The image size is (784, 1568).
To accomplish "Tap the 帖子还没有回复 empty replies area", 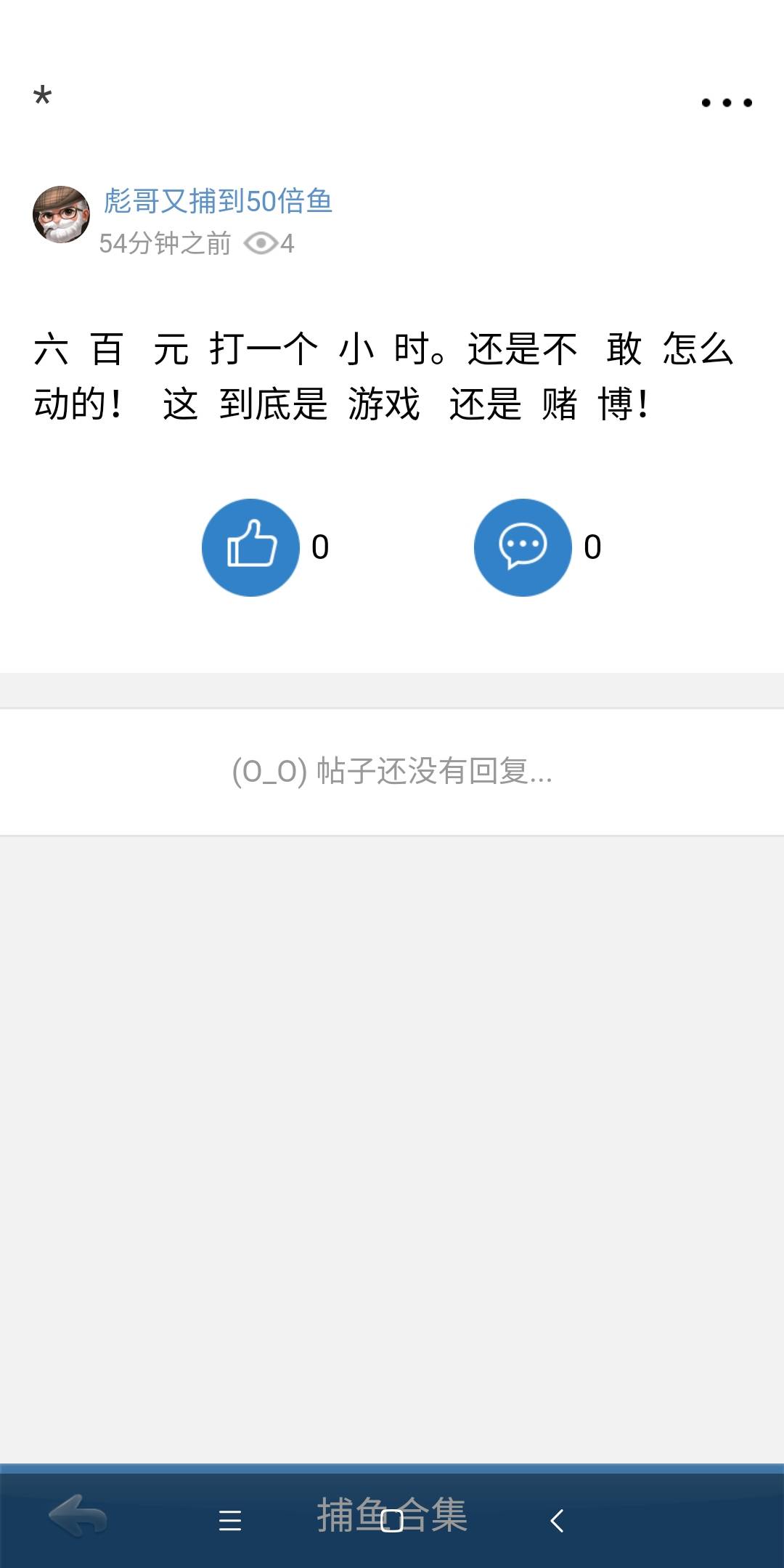I will [392, 774].
